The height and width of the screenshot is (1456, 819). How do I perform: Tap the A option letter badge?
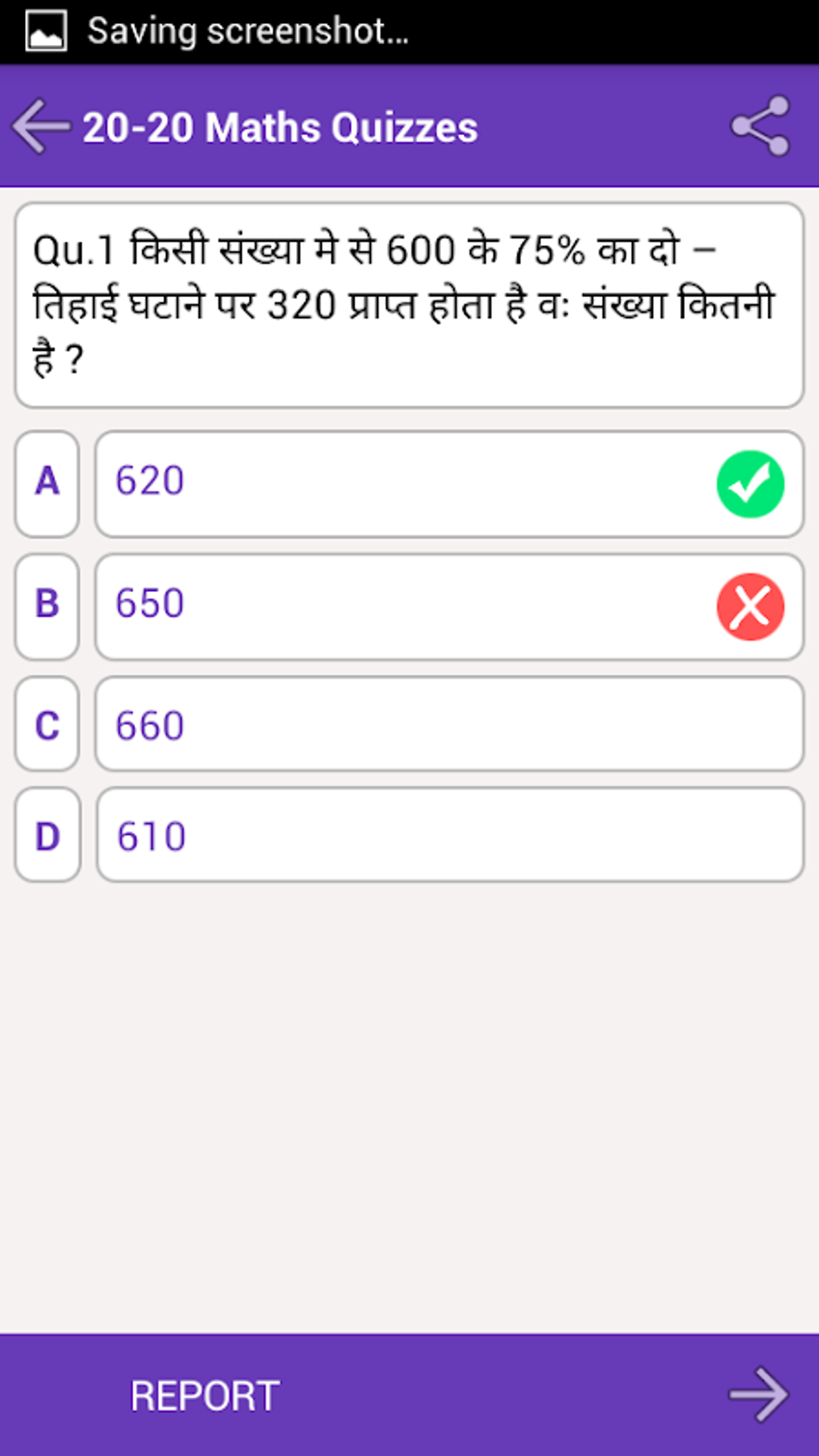point(47,483)
